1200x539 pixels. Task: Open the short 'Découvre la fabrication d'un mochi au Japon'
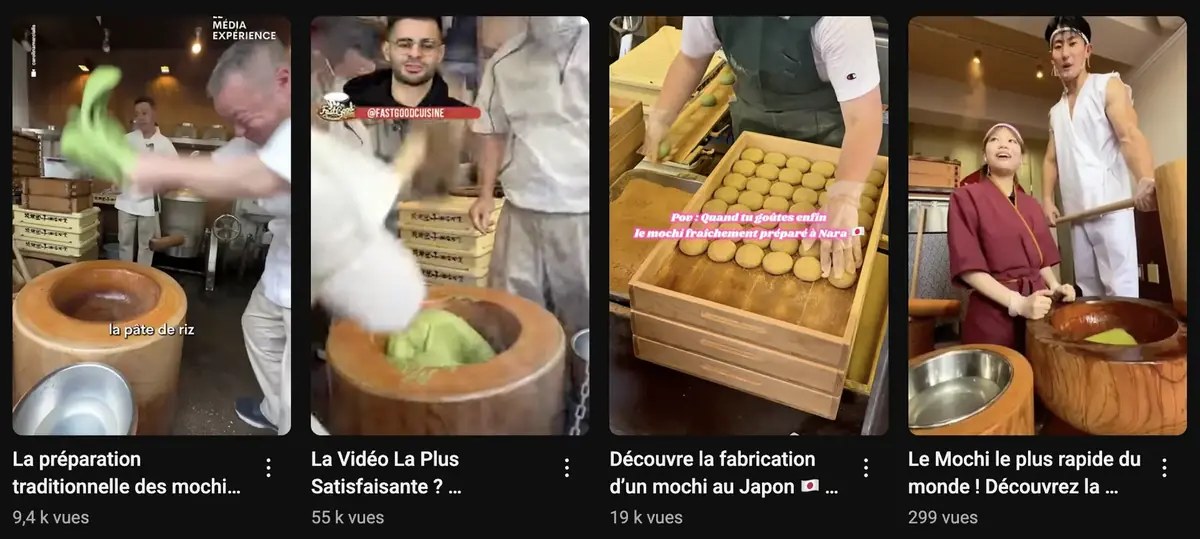click(x=748, y=225)
